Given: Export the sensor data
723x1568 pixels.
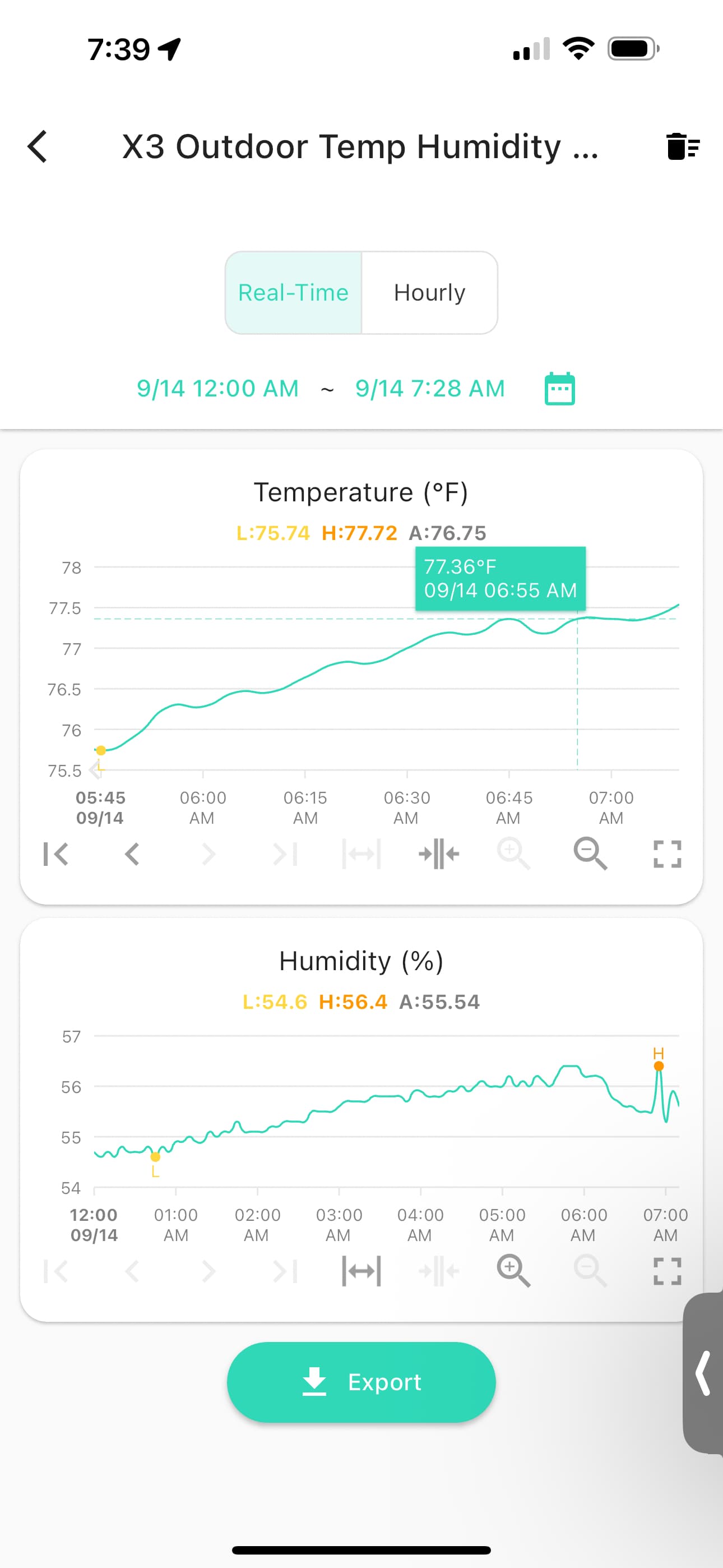Looking at the screenshot, I should tap(361, 1382).
